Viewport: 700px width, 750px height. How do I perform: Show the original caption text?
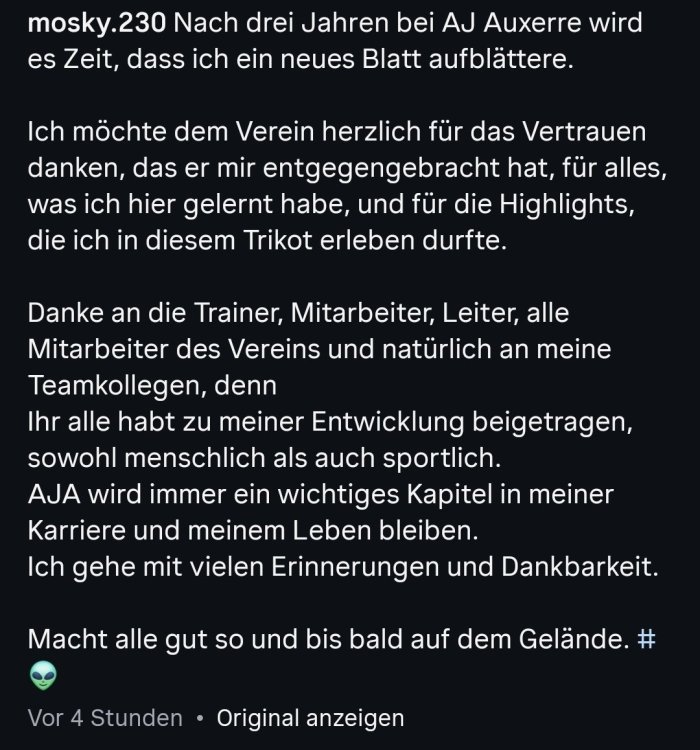pos(310,718)
